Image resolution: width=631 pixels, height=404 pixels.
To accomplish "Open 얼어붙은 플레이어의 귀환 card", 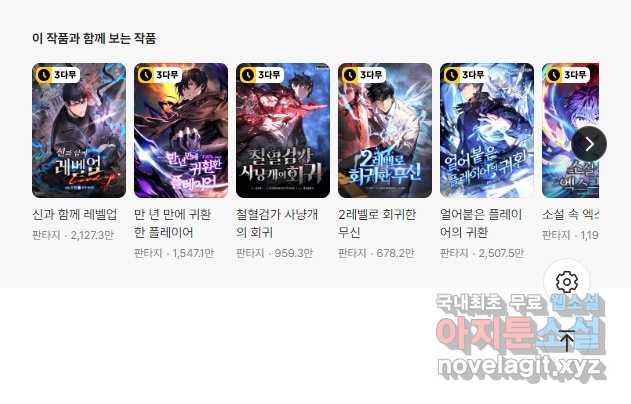I will 487,131.
